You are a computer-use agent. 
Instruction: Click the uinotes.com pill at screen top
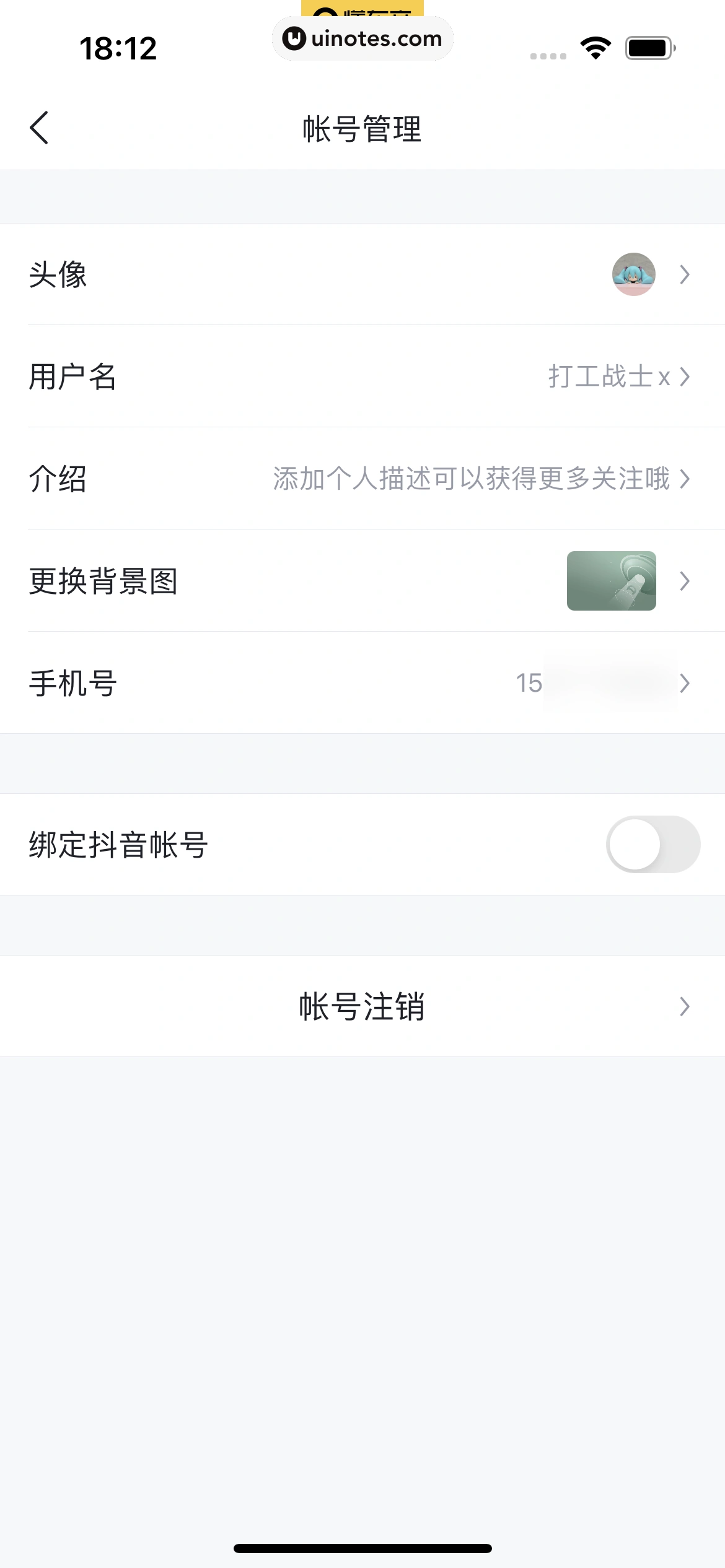(x=362, y=38)
